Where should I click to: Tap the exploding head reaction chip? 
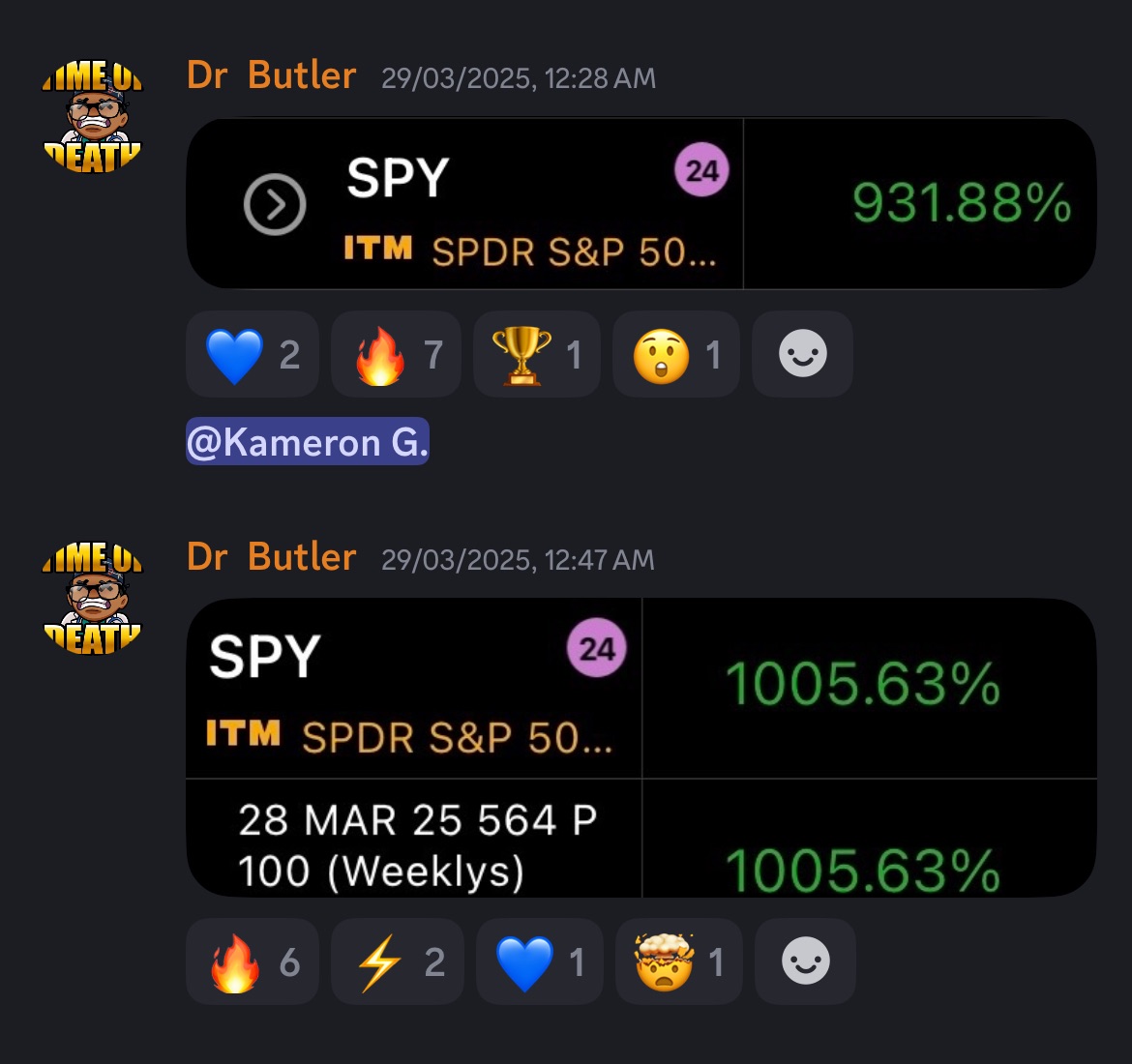coord(678,961)
